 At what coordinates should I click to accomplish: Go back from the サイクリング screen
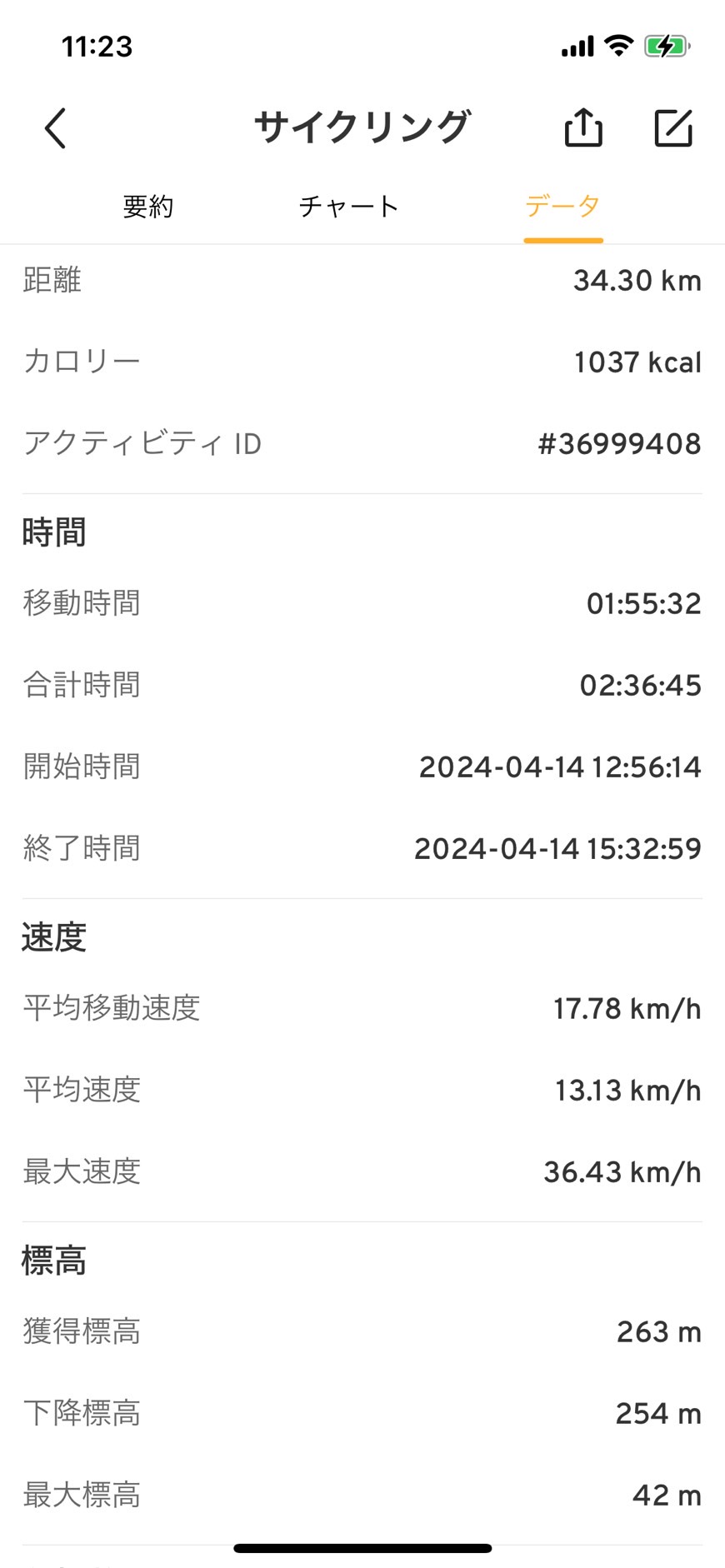pos(56,128)
